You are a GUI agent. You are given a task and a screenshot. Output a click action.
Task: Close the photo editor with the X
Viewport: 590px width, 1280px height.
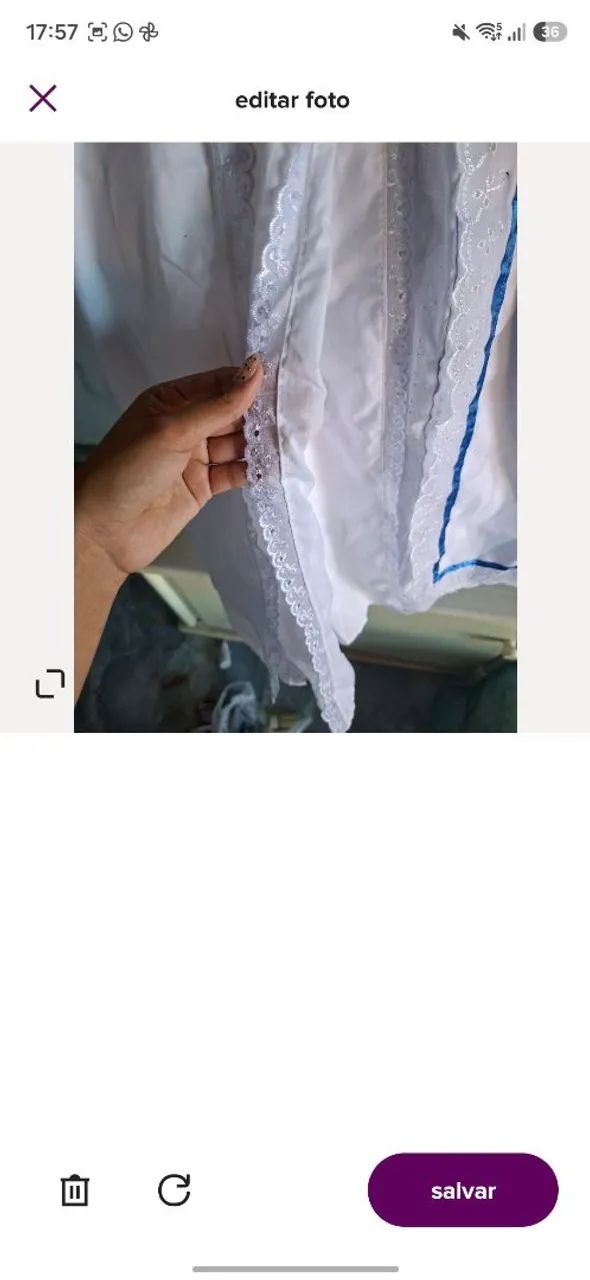tap(43, 98)
